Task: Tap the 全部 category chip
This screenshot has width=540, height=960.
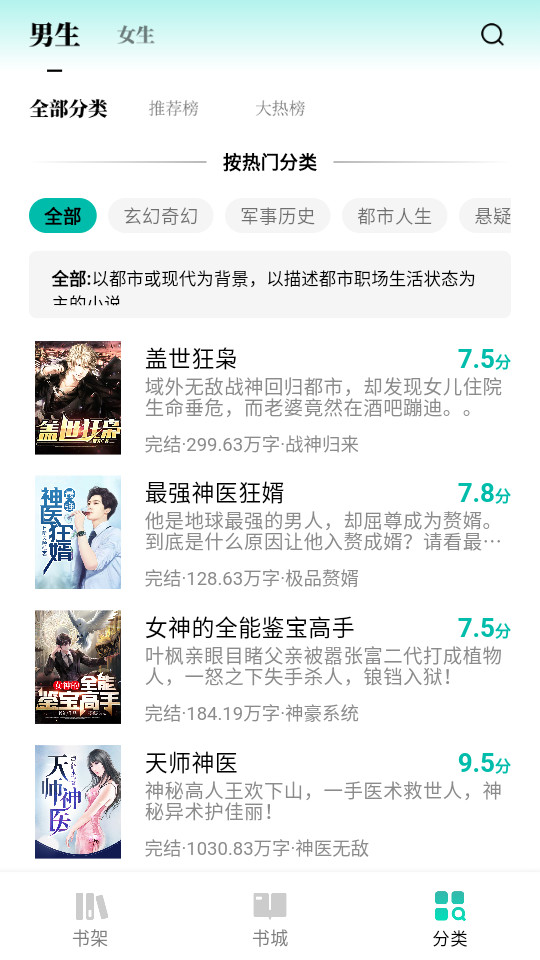Action: [62, 216]
